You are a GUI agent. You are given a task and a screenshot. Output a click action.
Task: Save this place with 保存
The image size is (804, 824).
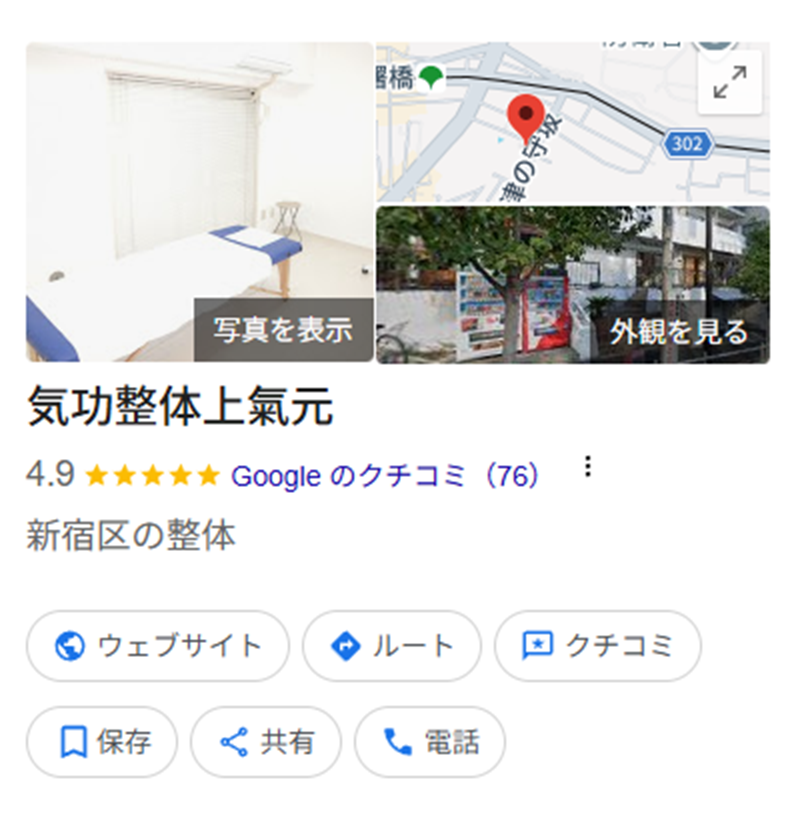[102, 742]
